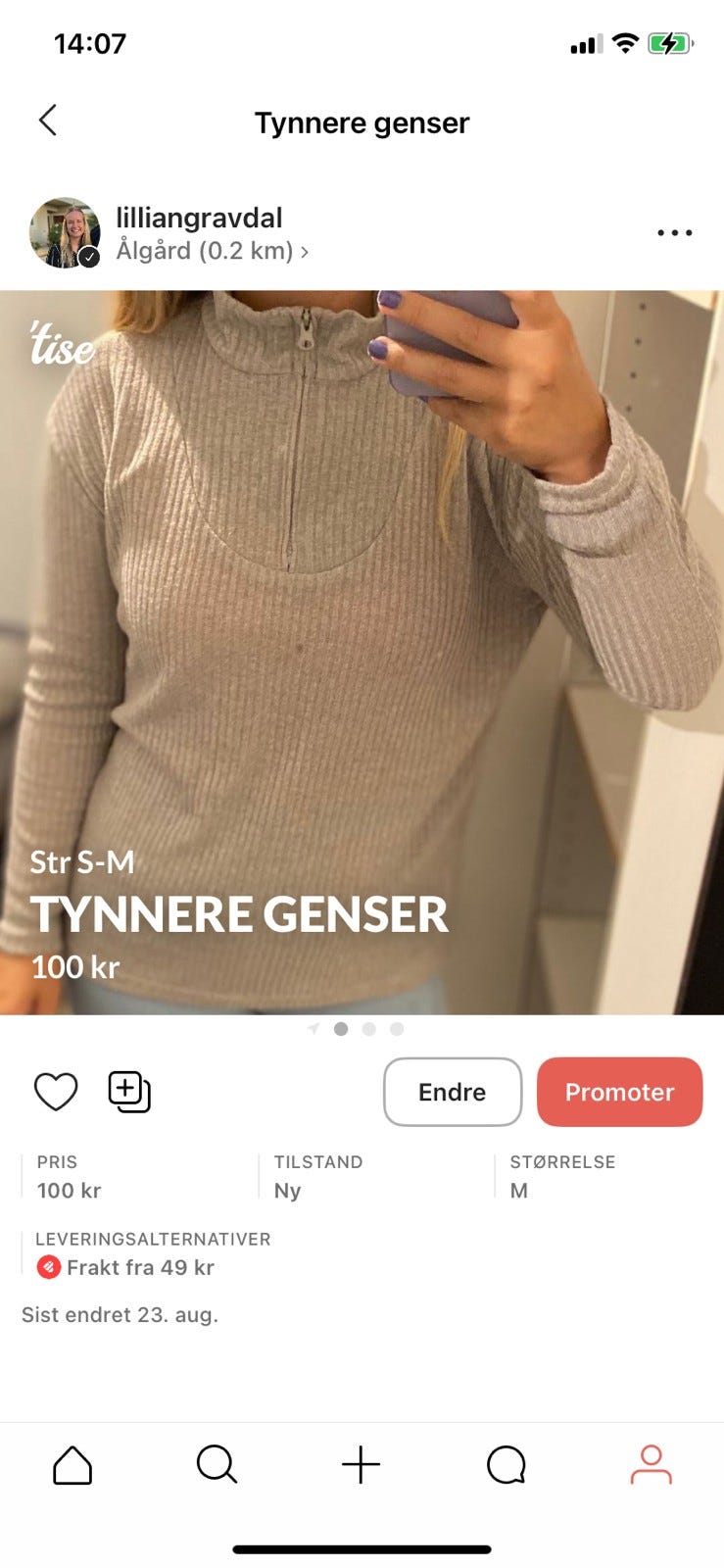Select the search magnifier in bottom navigation
The height and width of the screenshot is (1568, 724).
point(217,1465)
